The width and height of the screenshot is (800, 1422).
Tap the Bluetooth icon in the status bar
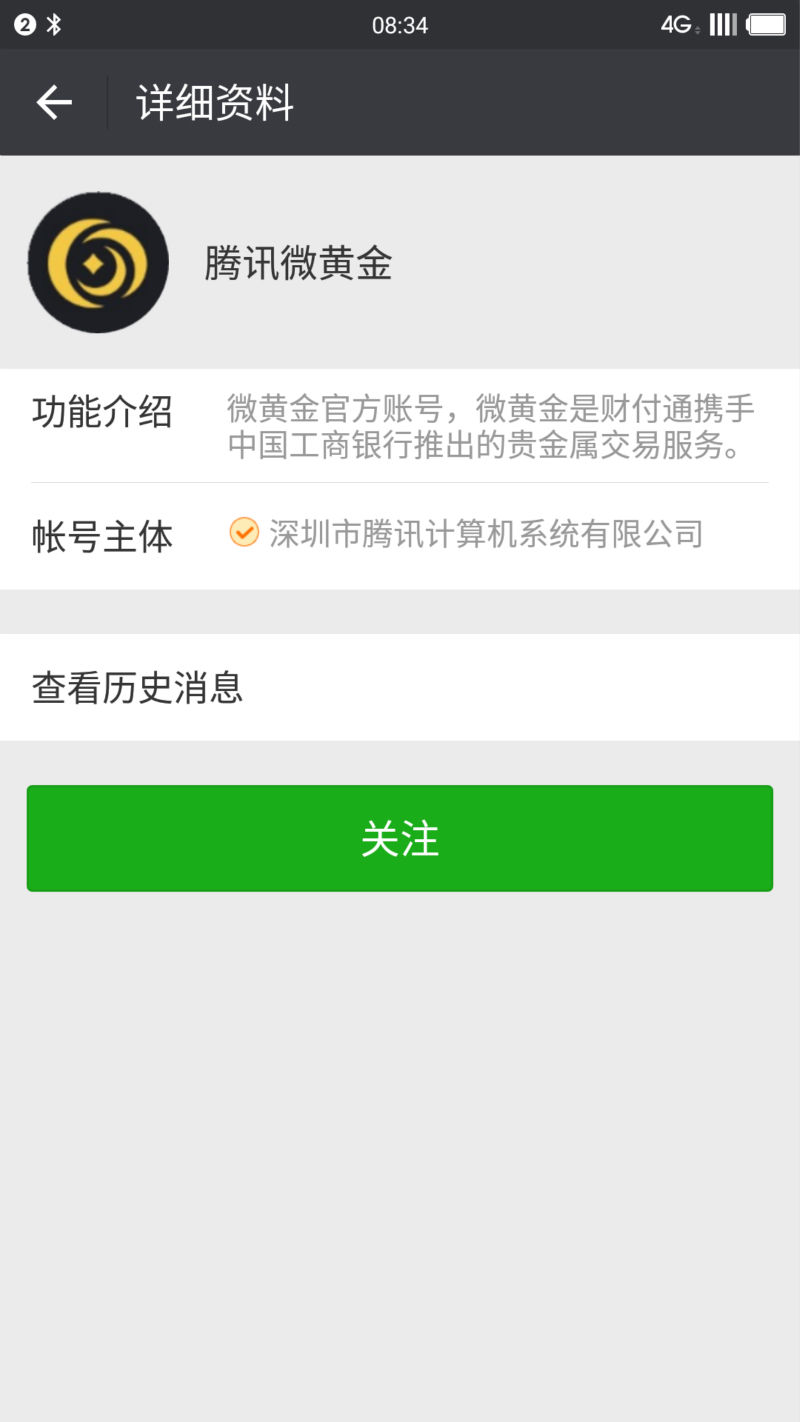pos(55,24)
